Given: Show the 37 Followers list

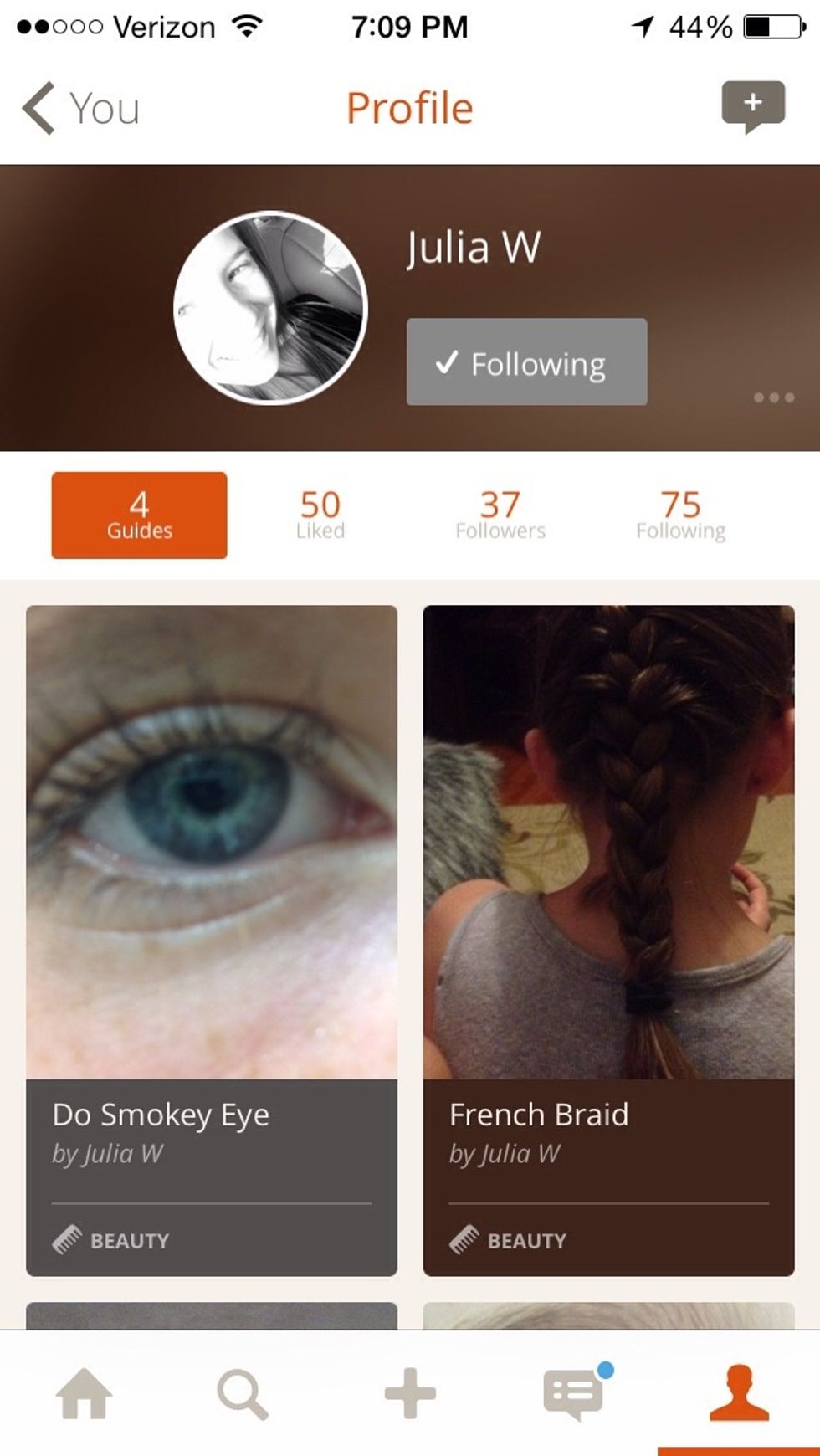Looking at the screenshot, I should (500, 515).
